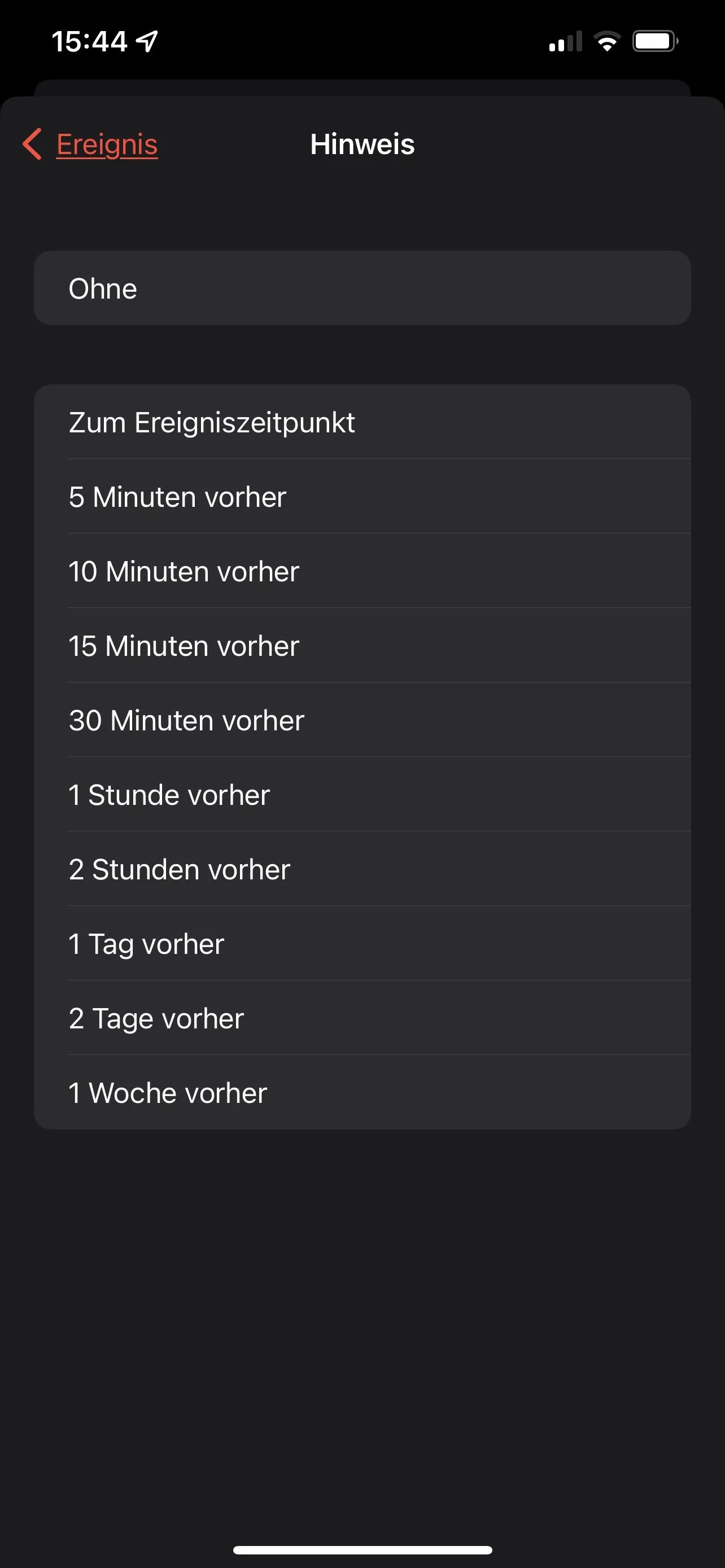Choose Zum Ereigniszeitpunkt

(x=361, y=422)
